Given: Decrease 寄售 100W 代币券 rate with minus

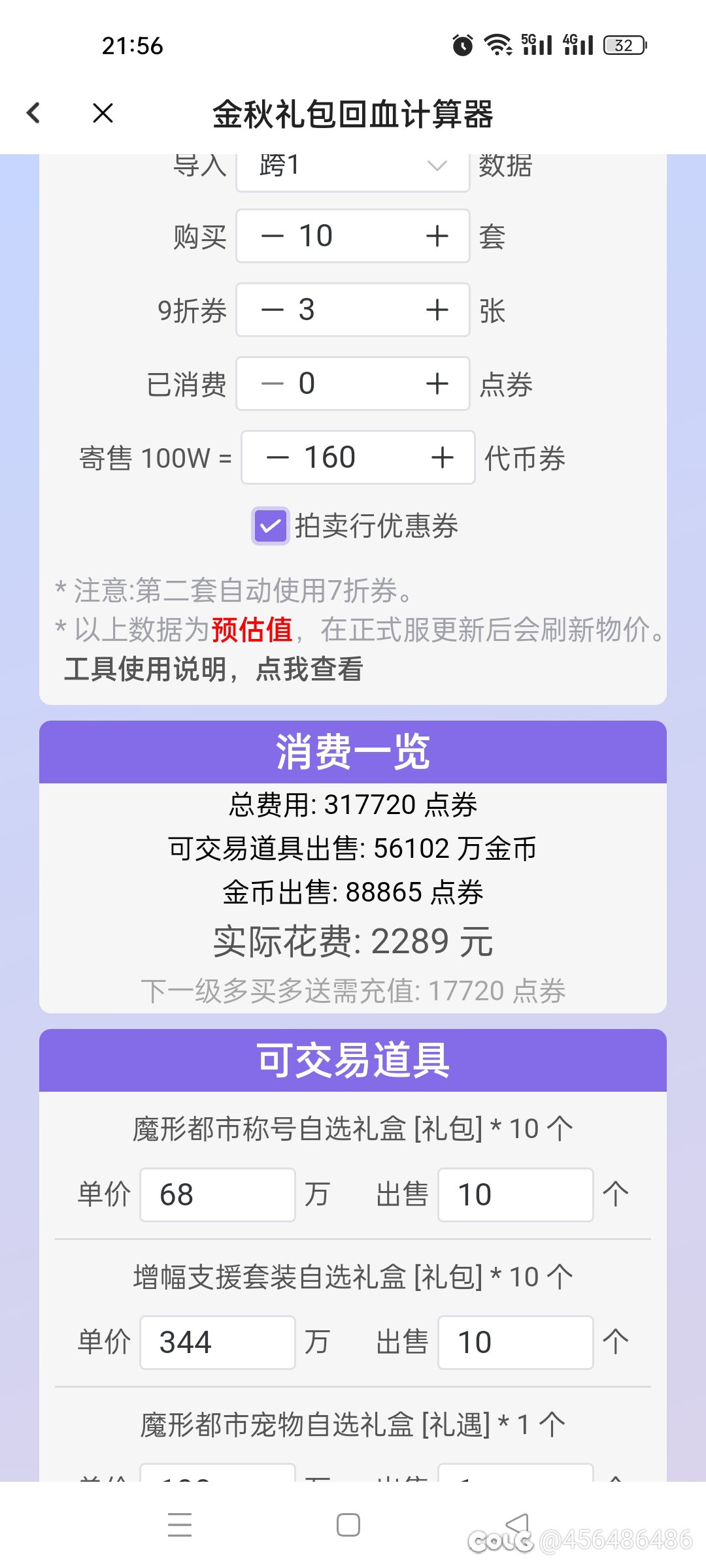Looking at the screenshot, I should pos(277,457).
